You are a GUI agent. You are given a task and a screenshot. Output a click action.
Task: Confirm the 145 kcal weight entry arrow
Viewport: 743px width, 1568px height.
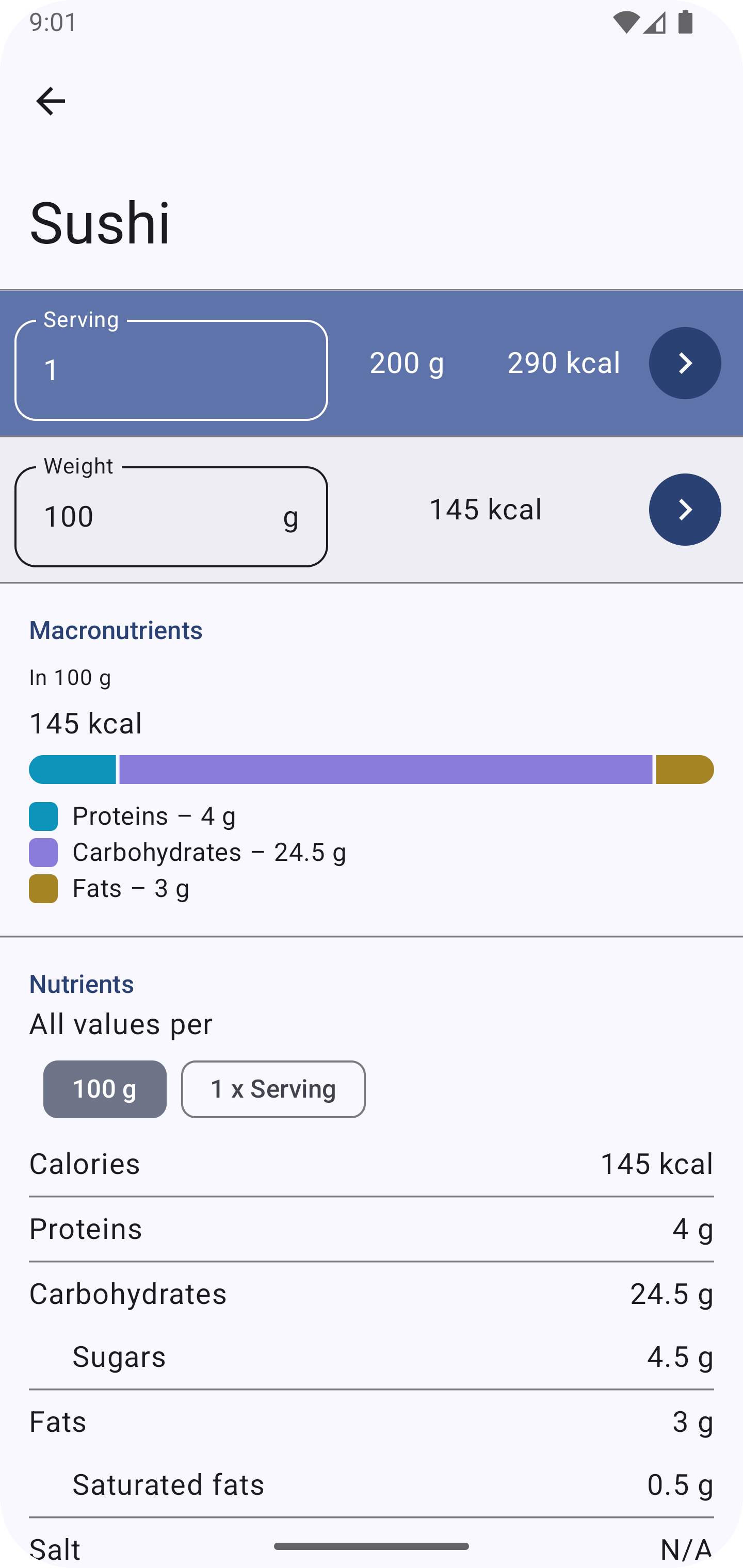click(685, 510)
